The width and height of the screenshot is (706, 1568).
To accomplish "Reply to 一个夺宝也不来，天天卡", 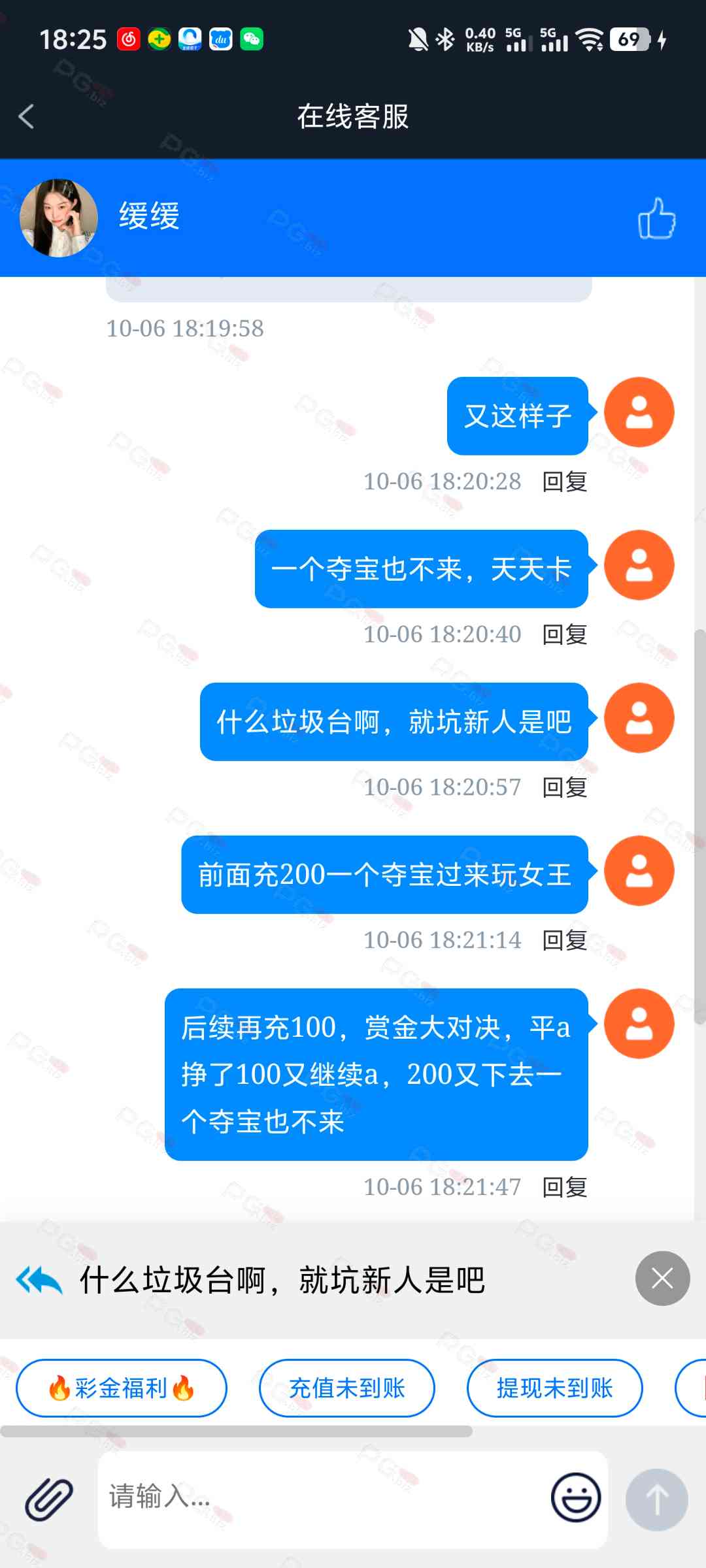I will click(564, 635).
